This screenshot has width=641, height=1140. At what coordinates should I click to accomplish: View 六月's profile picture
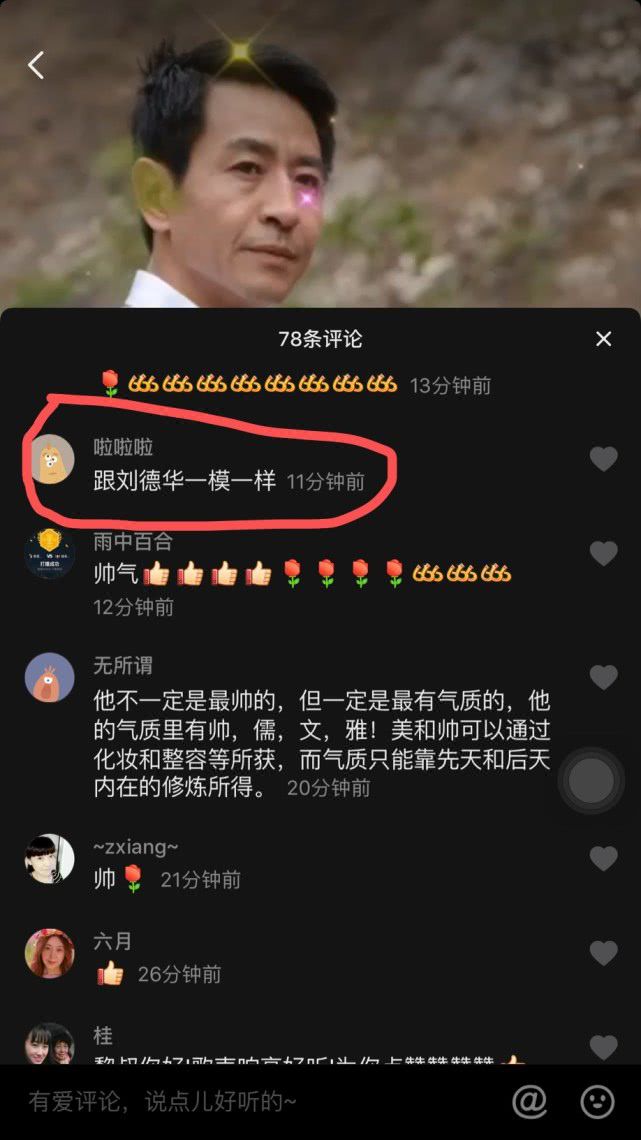(x=50, y=953)
